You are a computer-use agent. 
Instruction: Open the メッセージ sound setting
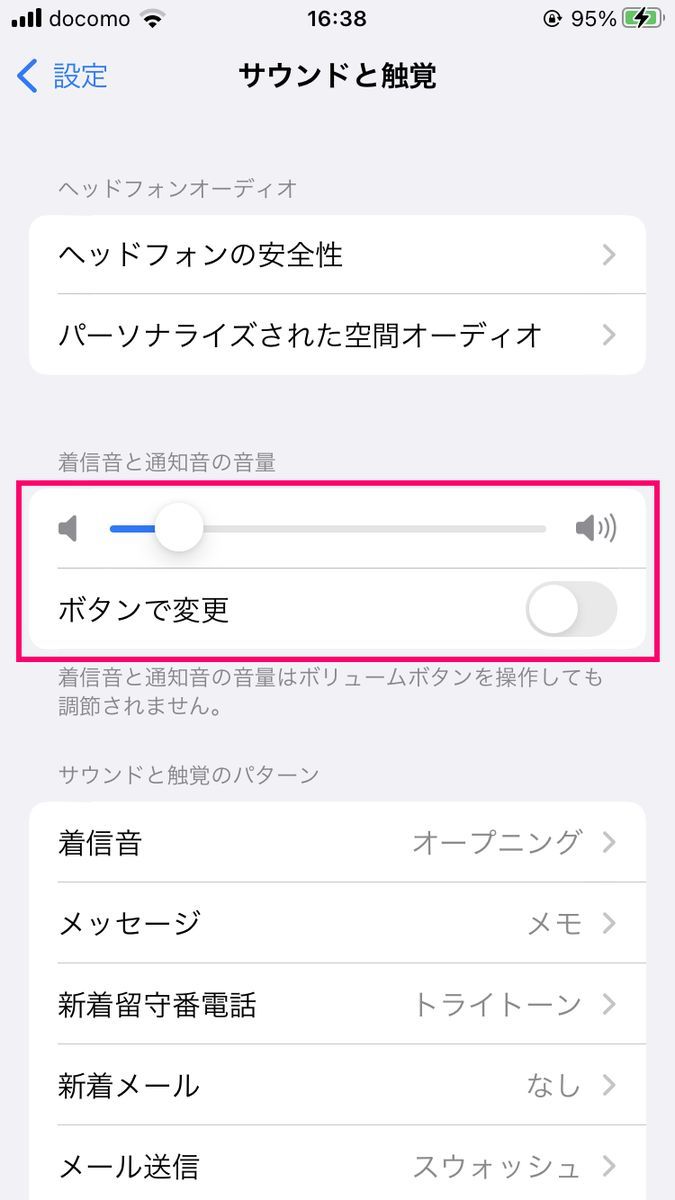337,923
